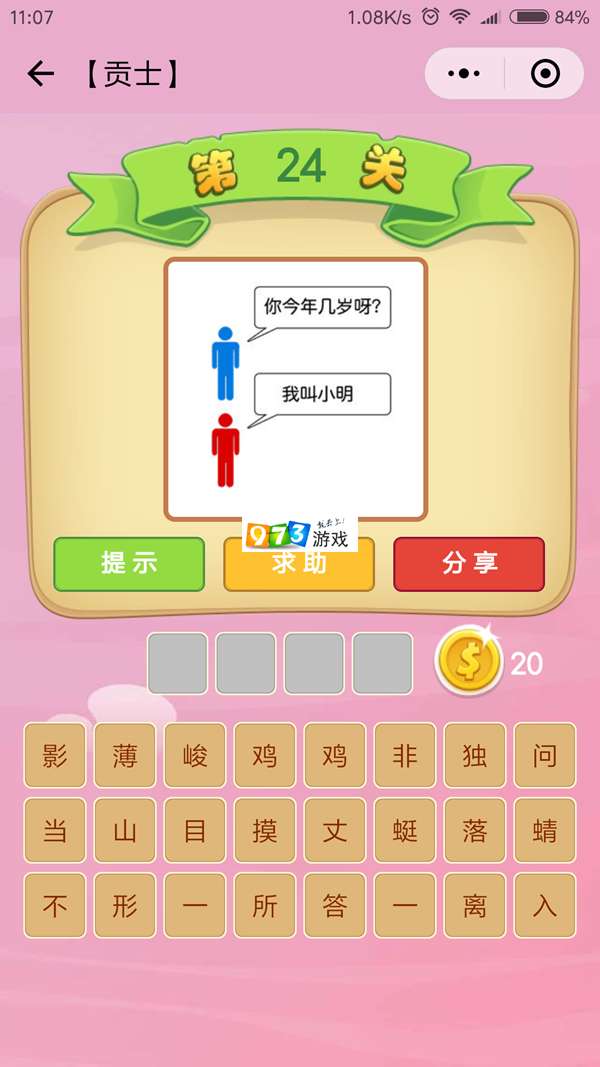Select the character tile 答
Screen dimensions: 600x1067
335,906
